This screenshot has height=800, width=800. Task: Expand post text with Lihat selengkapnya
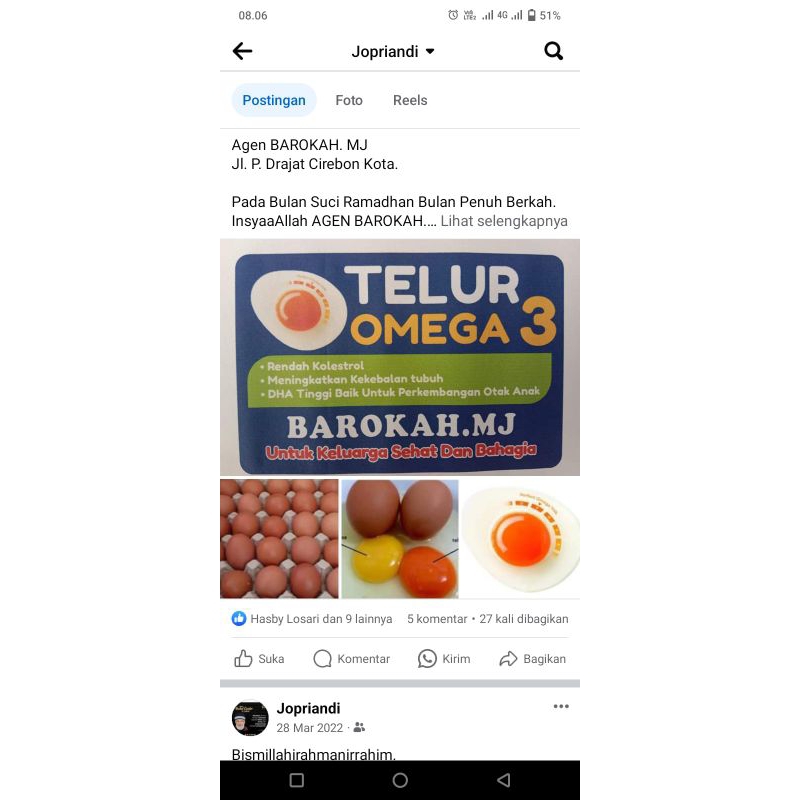click(x=504, y=221)
